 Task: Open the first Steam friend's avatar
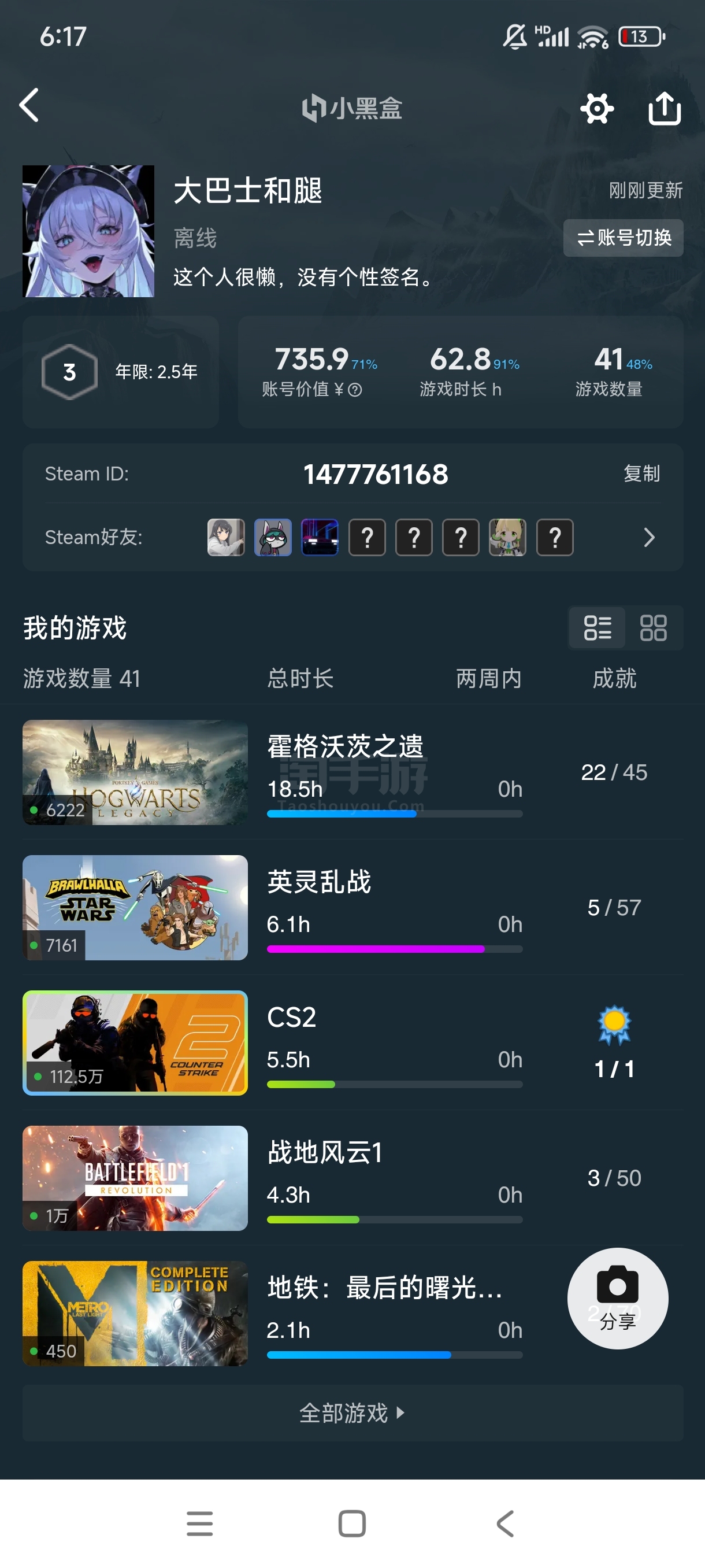[x=226, y=538]
